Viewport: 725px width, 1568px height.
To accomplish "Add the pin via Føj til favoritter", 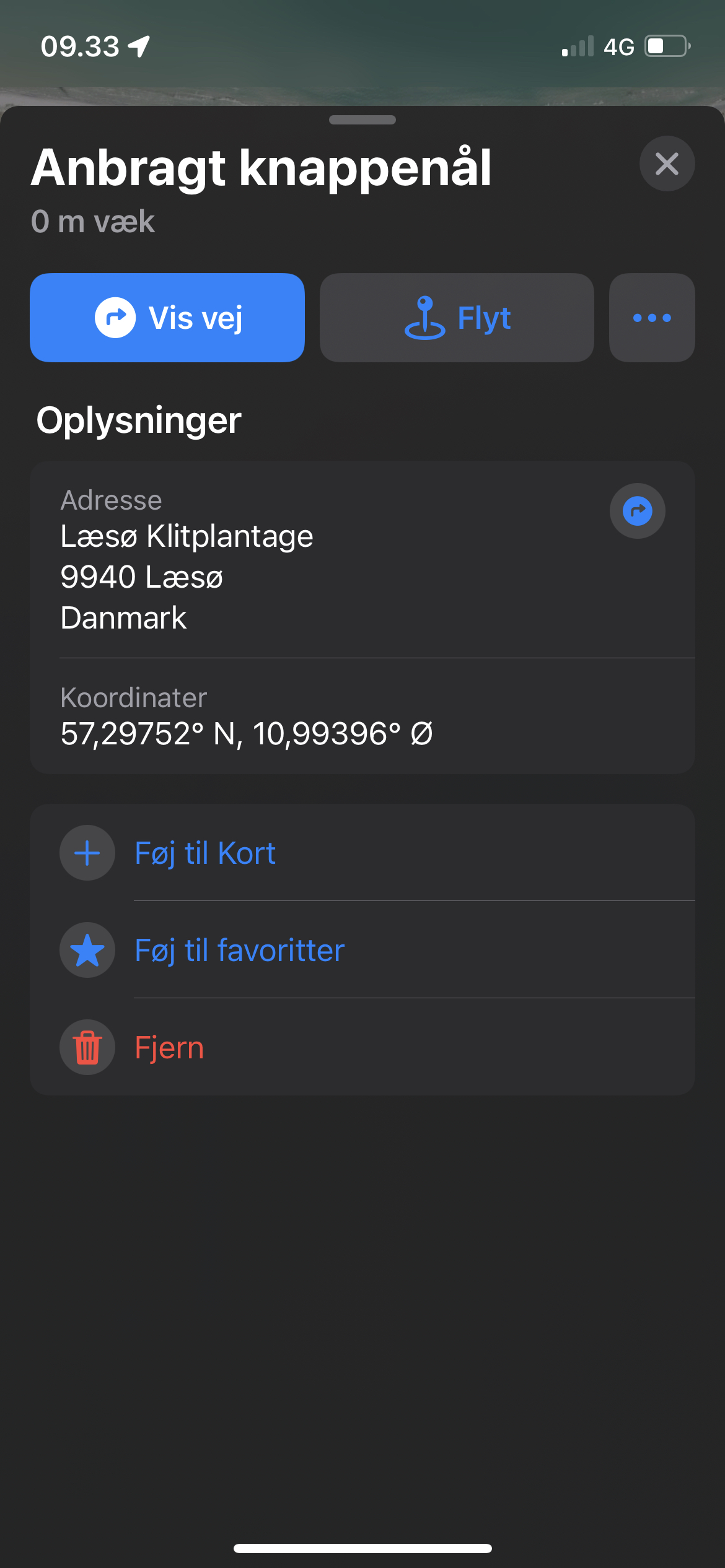I will tap(239, 950).
